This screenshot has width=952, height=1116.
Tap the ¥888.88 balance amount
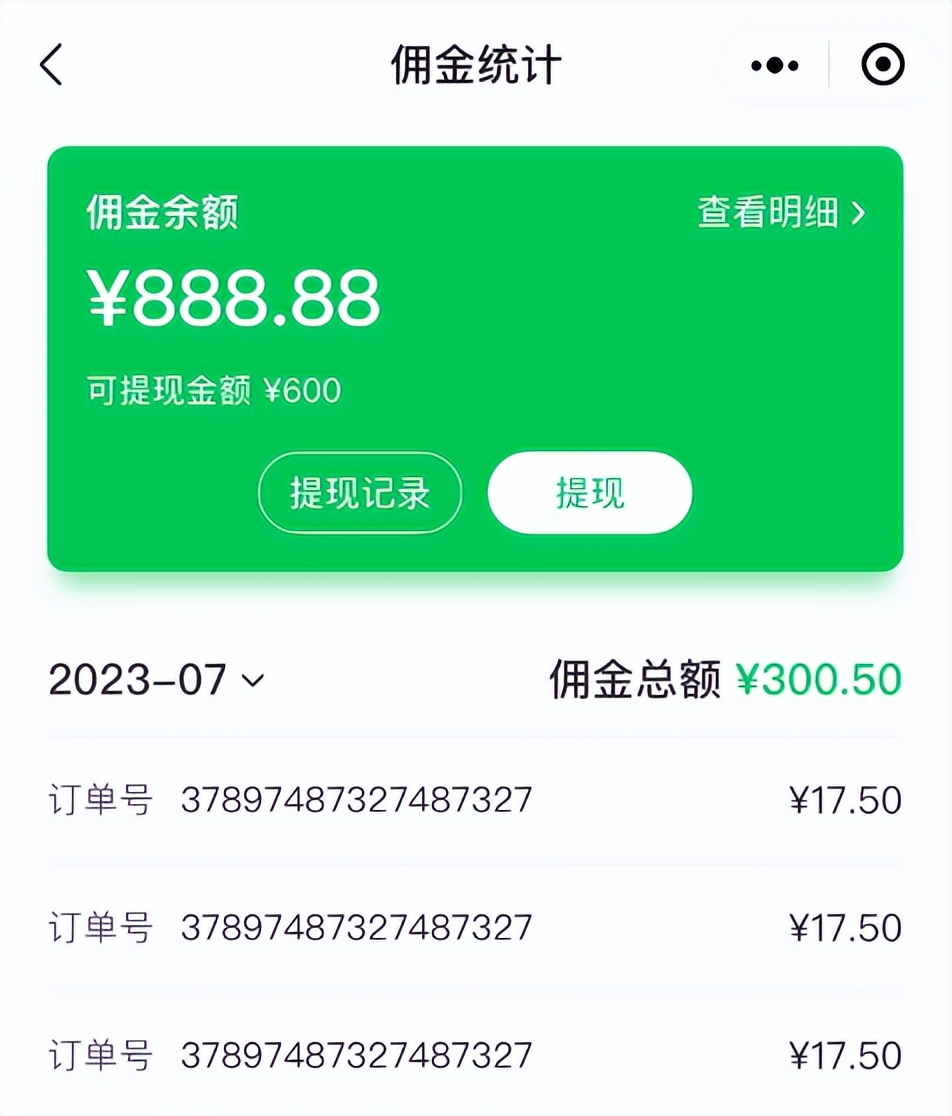point(230,296)
